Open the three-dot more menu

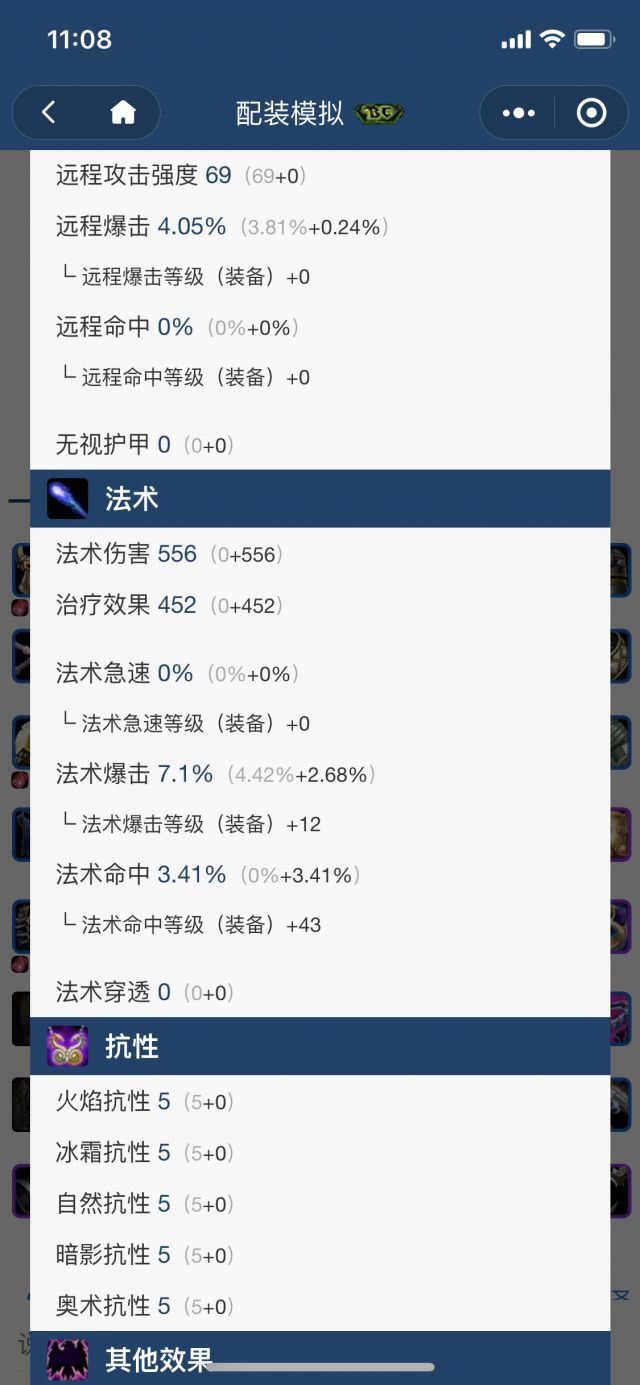[x=518, y=113]
